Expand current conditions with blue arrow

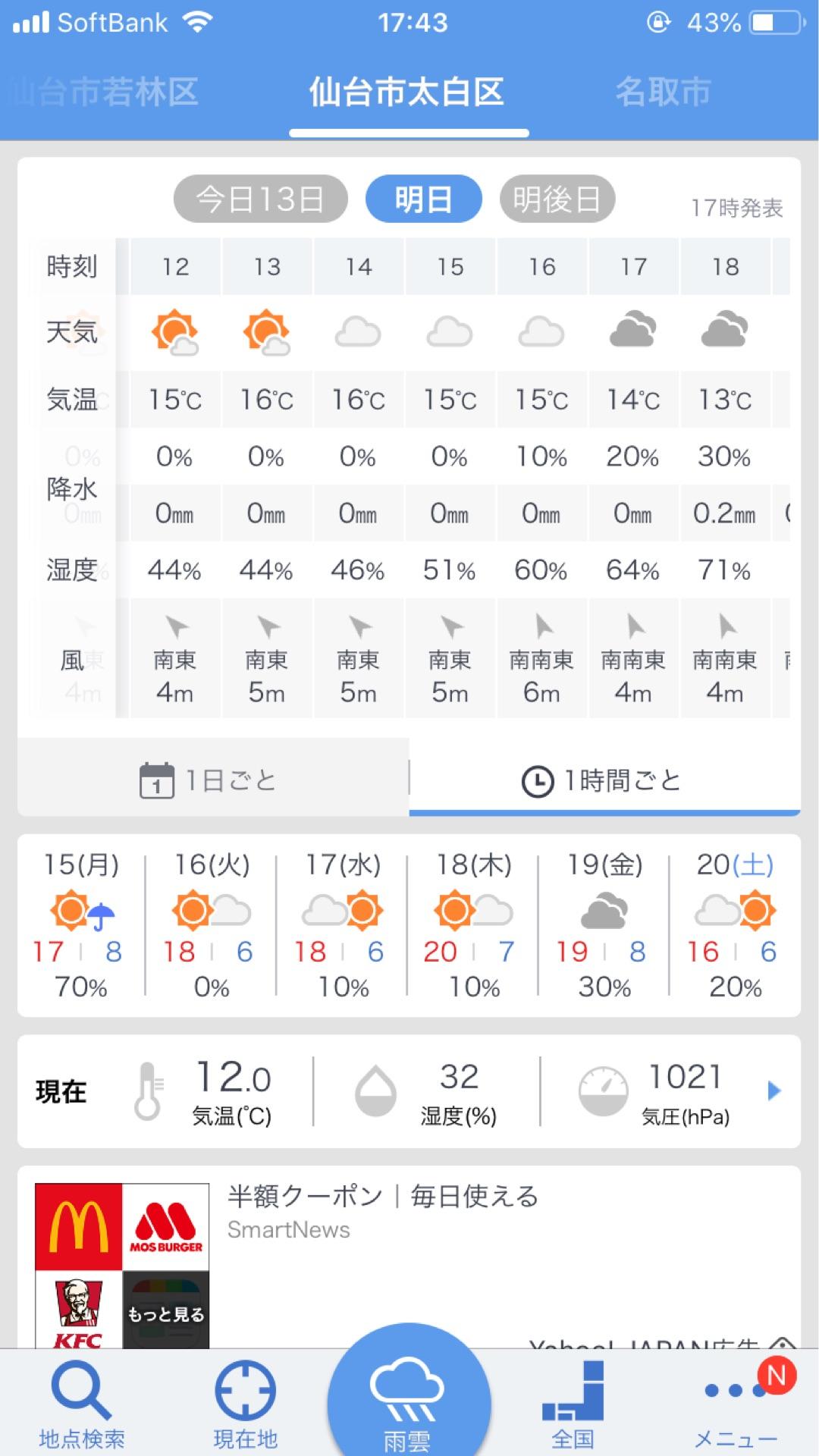pyautogui.click(x=775, y=1090)
